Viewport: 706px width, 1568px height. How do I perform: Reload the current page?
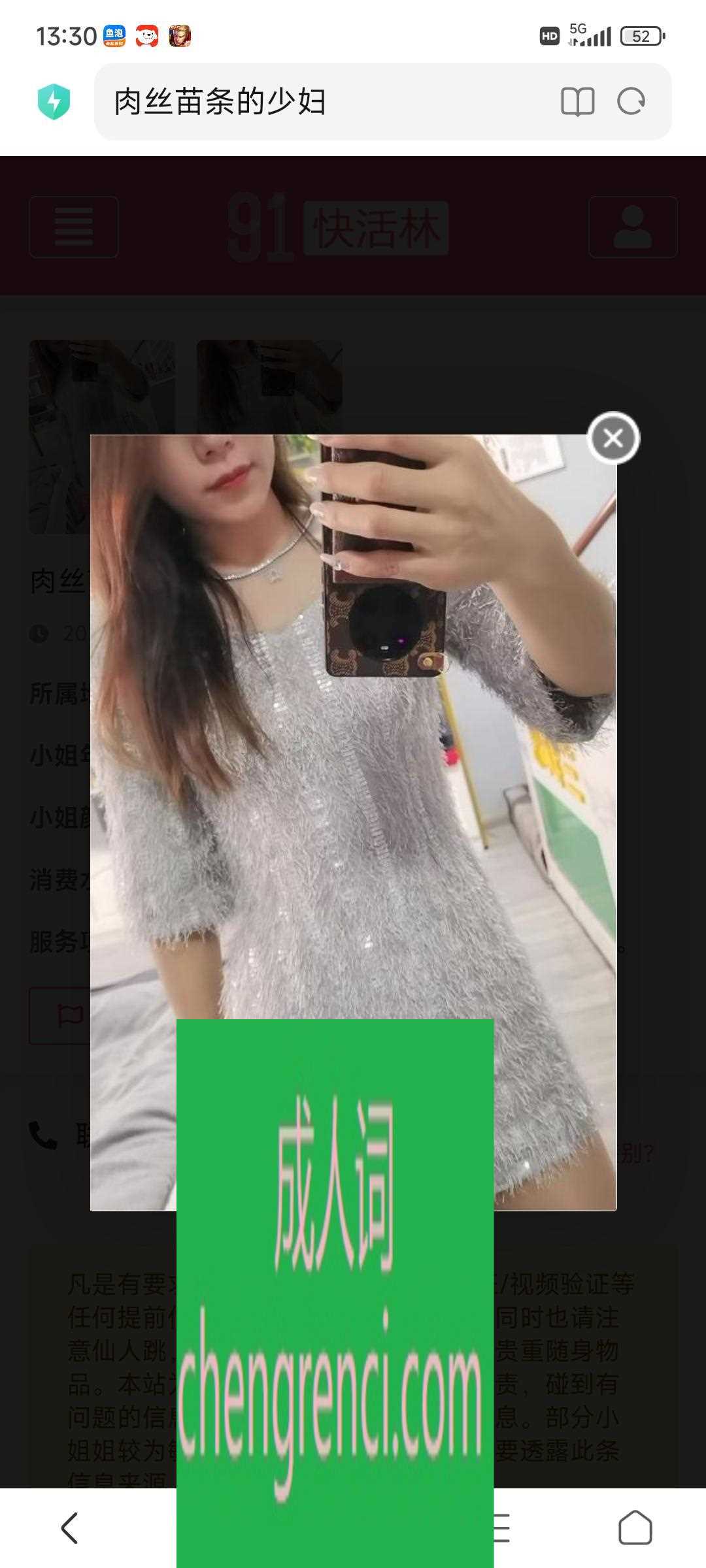[631, 102]
